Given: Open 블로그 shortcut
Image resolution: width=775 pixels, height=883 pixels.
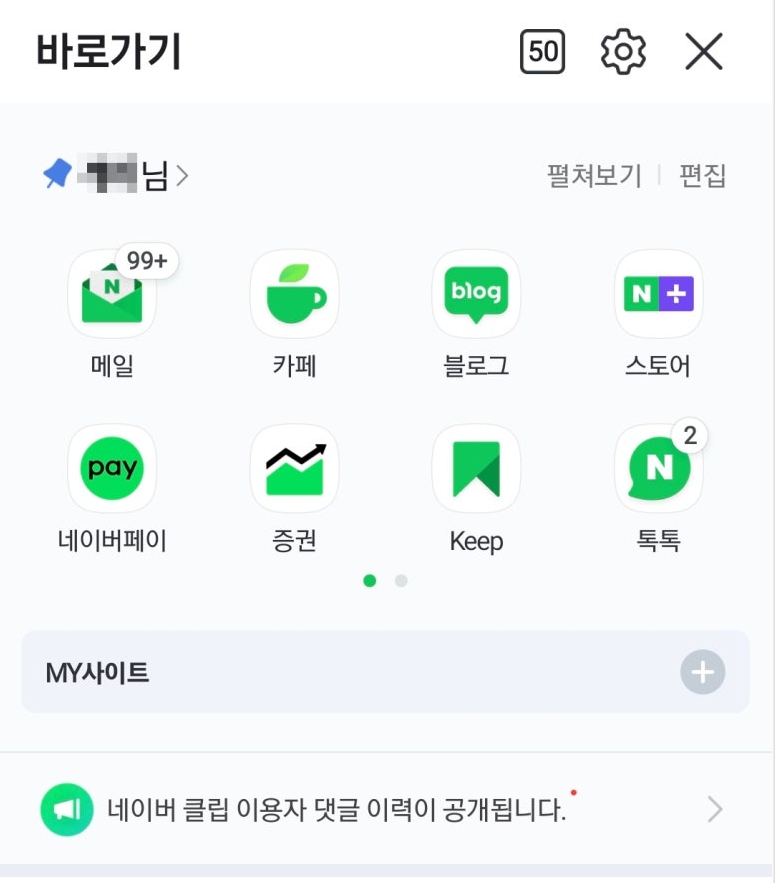Looking at the screenshot, I should coord(476,295).
